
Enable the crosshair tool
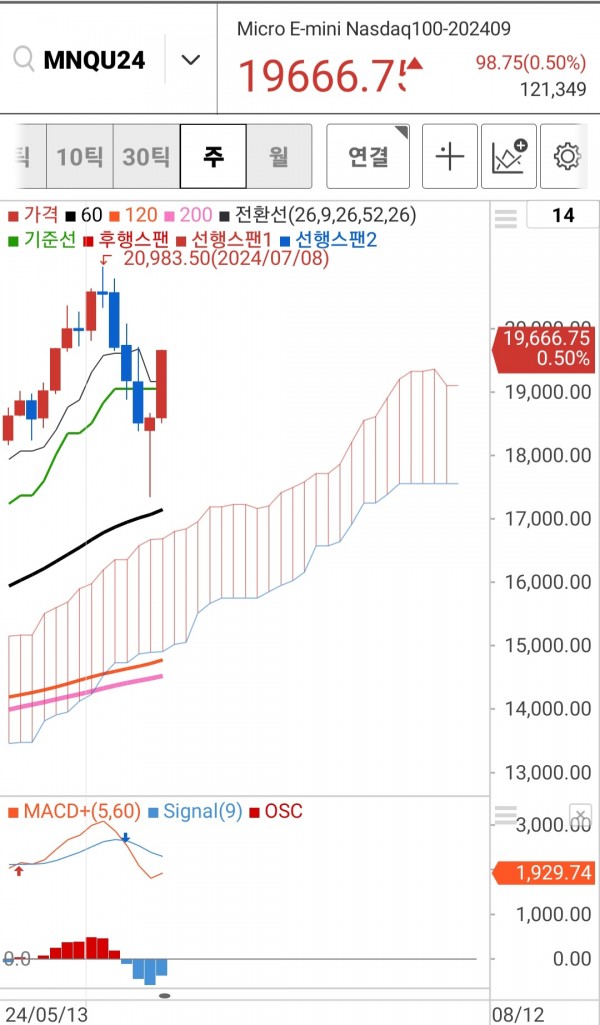click(450, 157)
